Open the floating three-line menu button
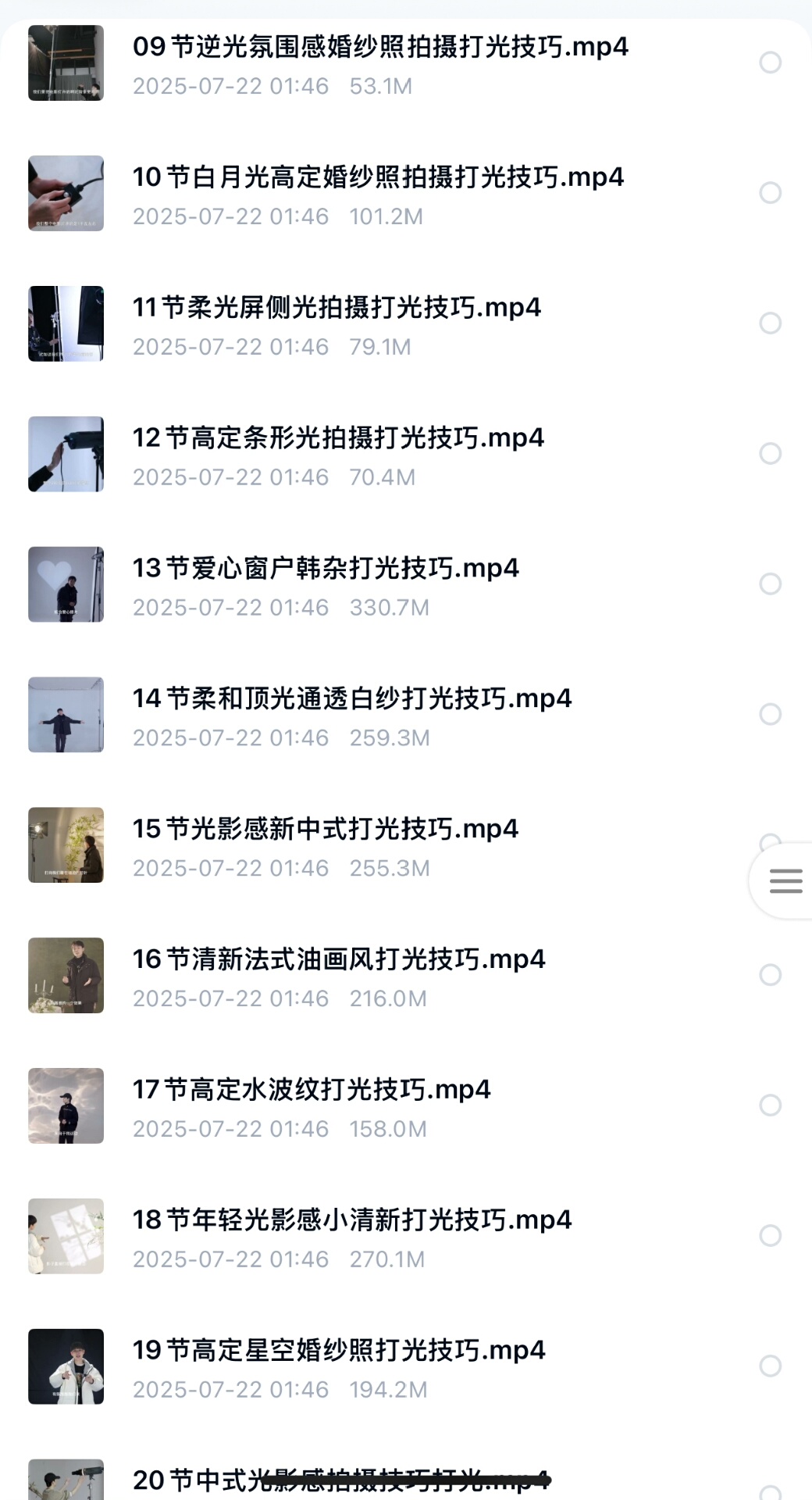The width and height of the screenshot is (812, 1500). coord(785,880)
